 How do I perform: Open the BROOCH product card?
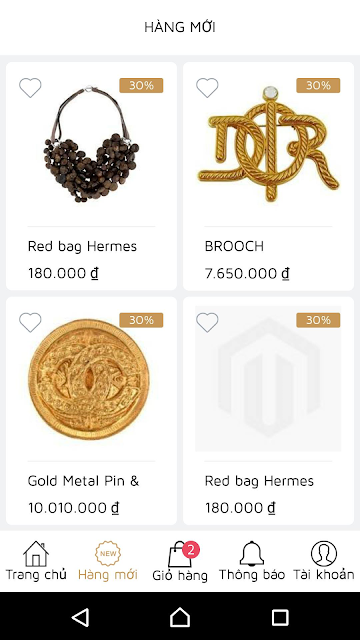pyautogui.click(x=268, y=176)
